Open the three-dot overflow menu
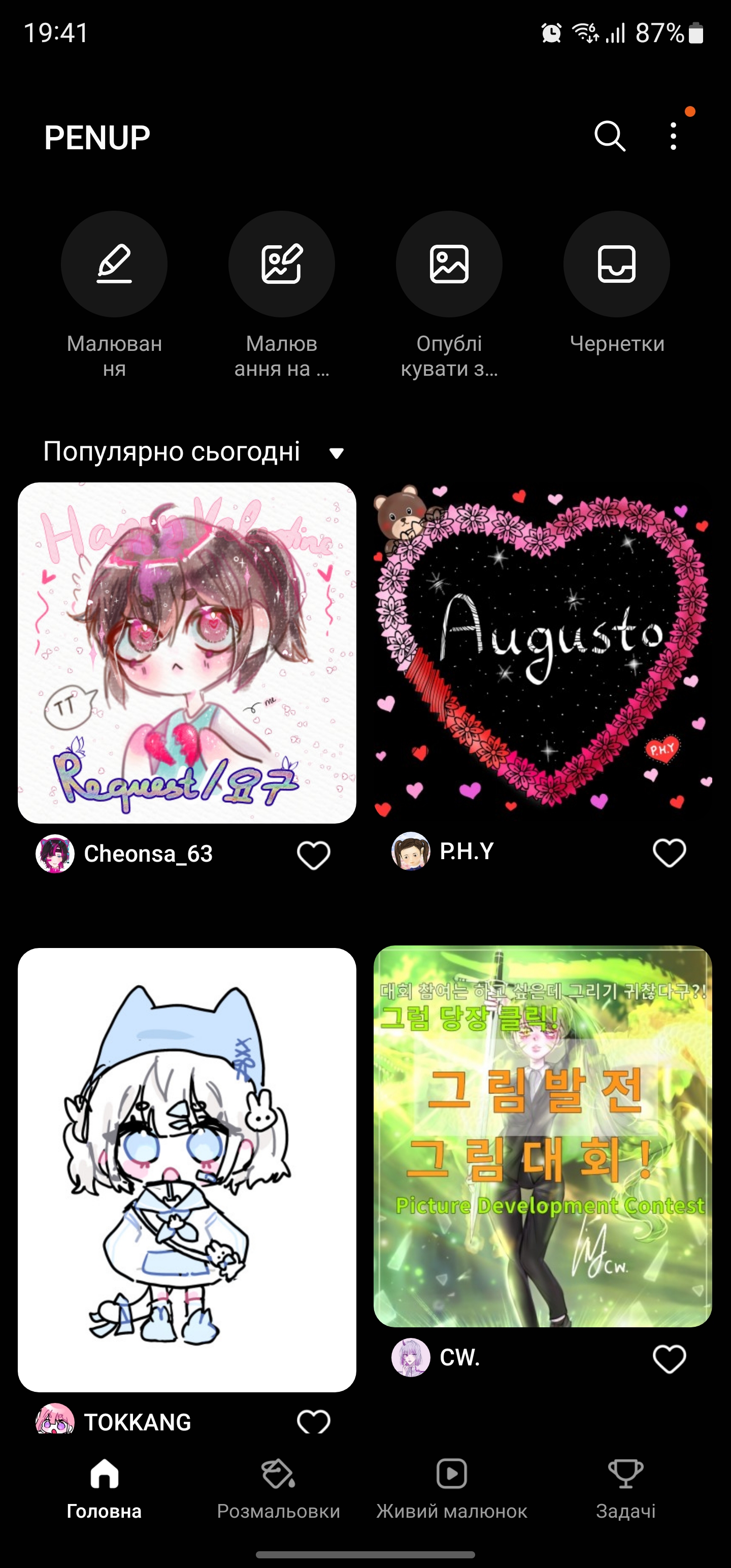The image size is (731, 1568). (673, 136)
